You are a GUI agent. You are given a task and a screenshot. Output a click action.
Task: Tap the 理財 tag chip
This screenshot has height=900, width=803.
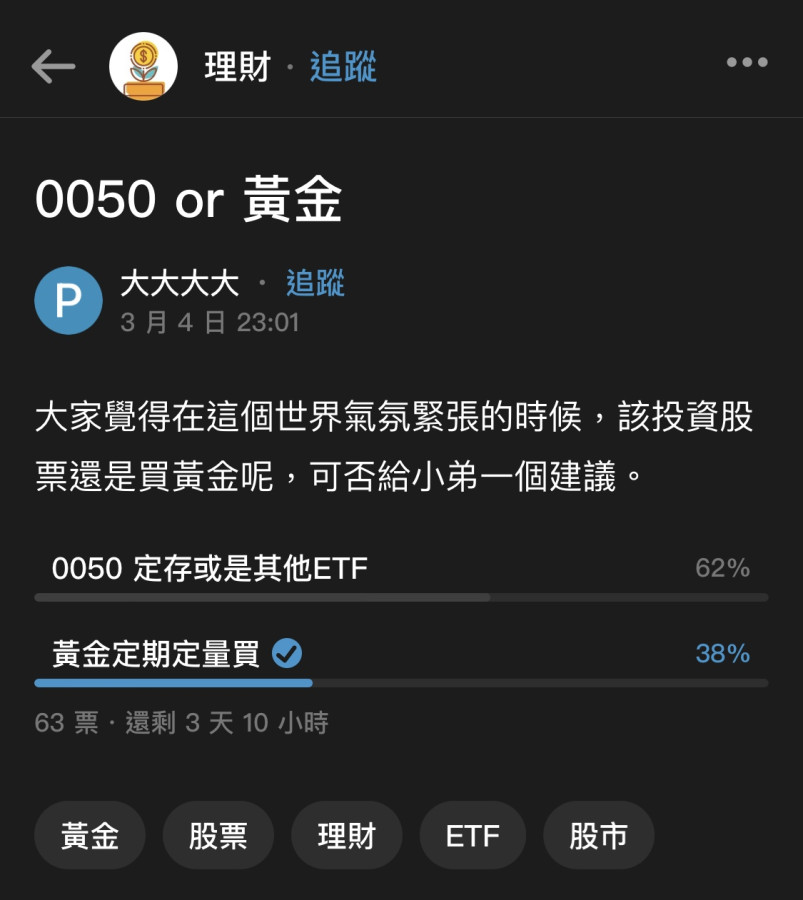(346, 836)
